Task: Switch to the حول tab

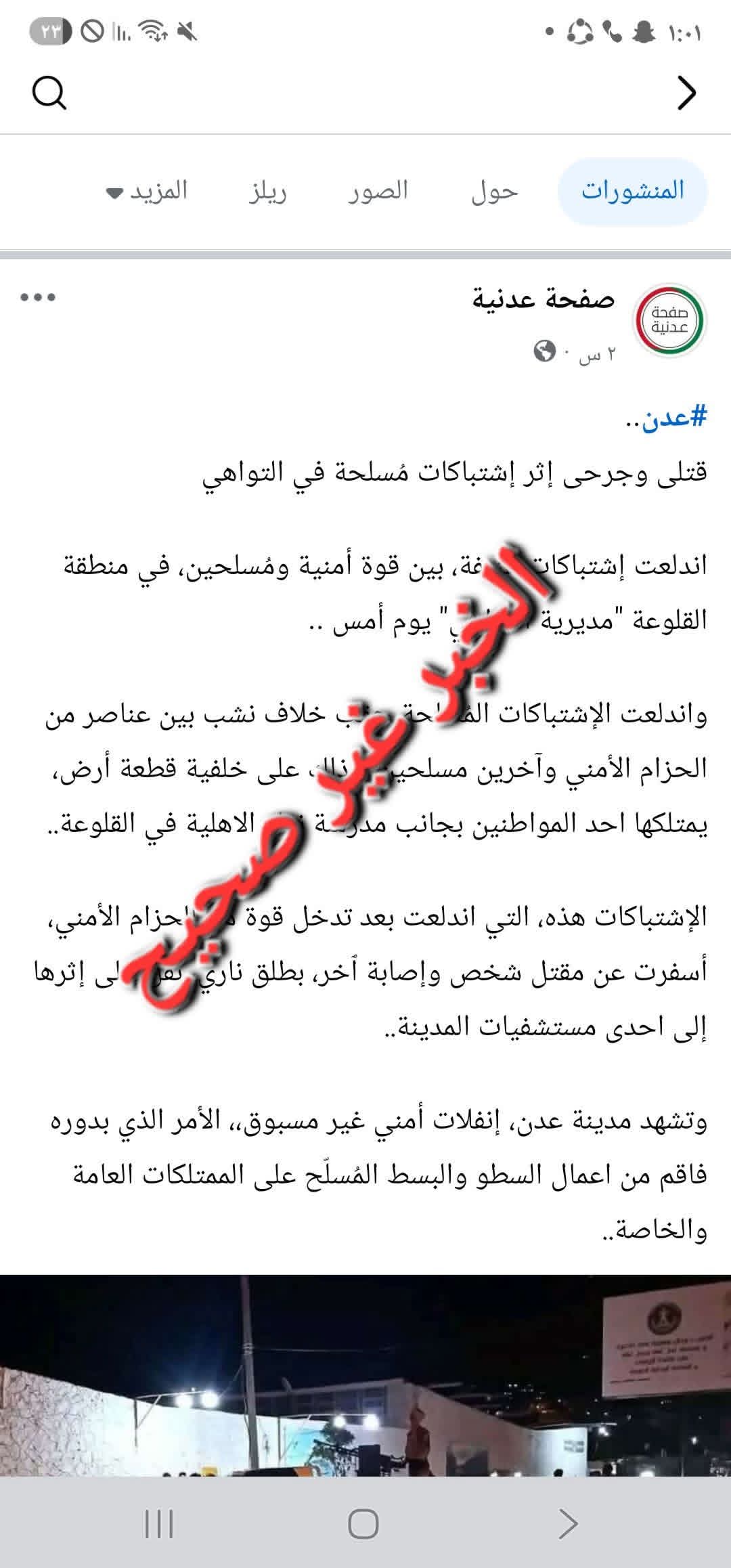Action: pyautogui.click(x=494, y=192)
